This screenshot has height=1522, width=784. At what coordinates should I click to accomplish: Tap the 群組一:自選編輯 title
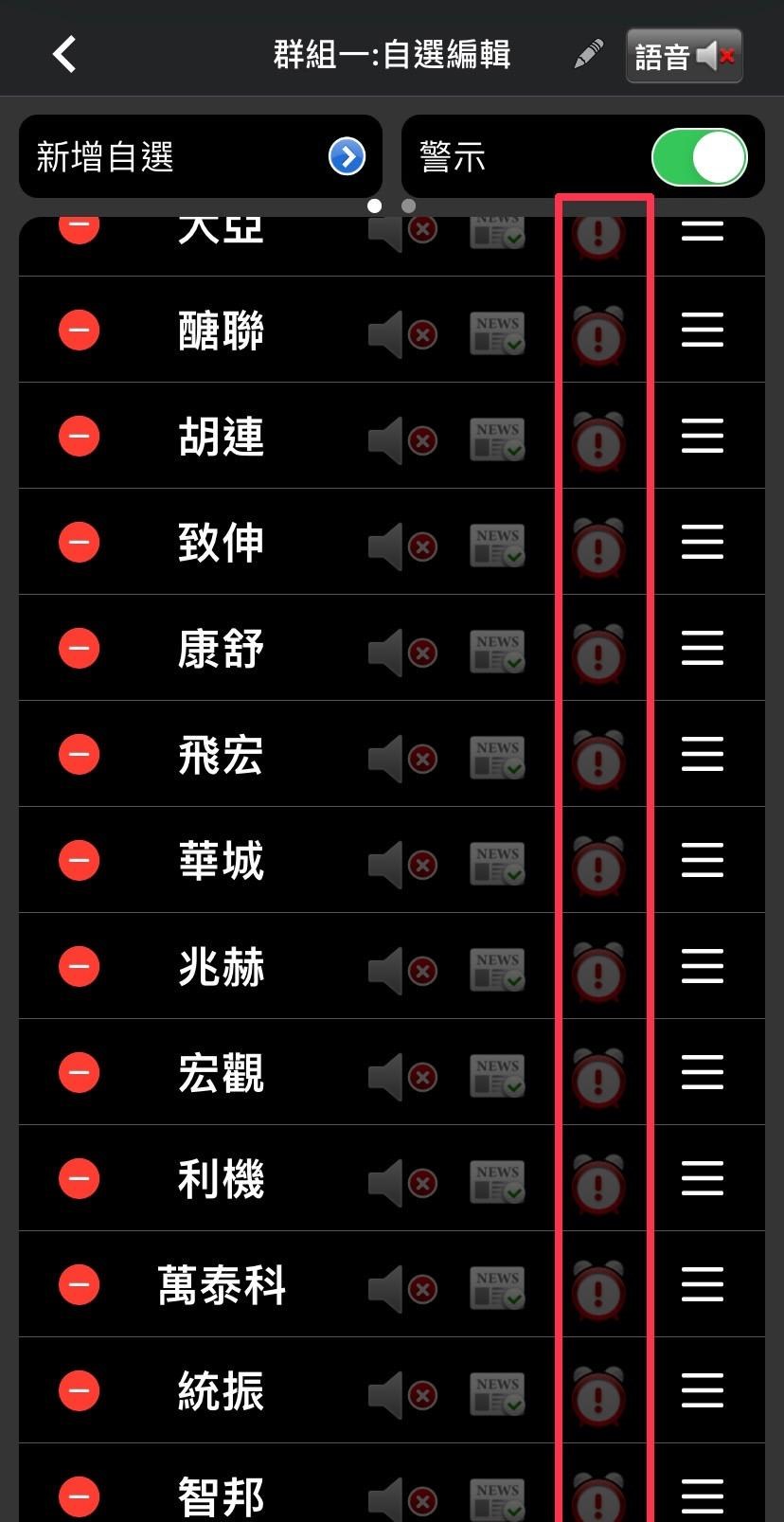[x=392, y=55]
